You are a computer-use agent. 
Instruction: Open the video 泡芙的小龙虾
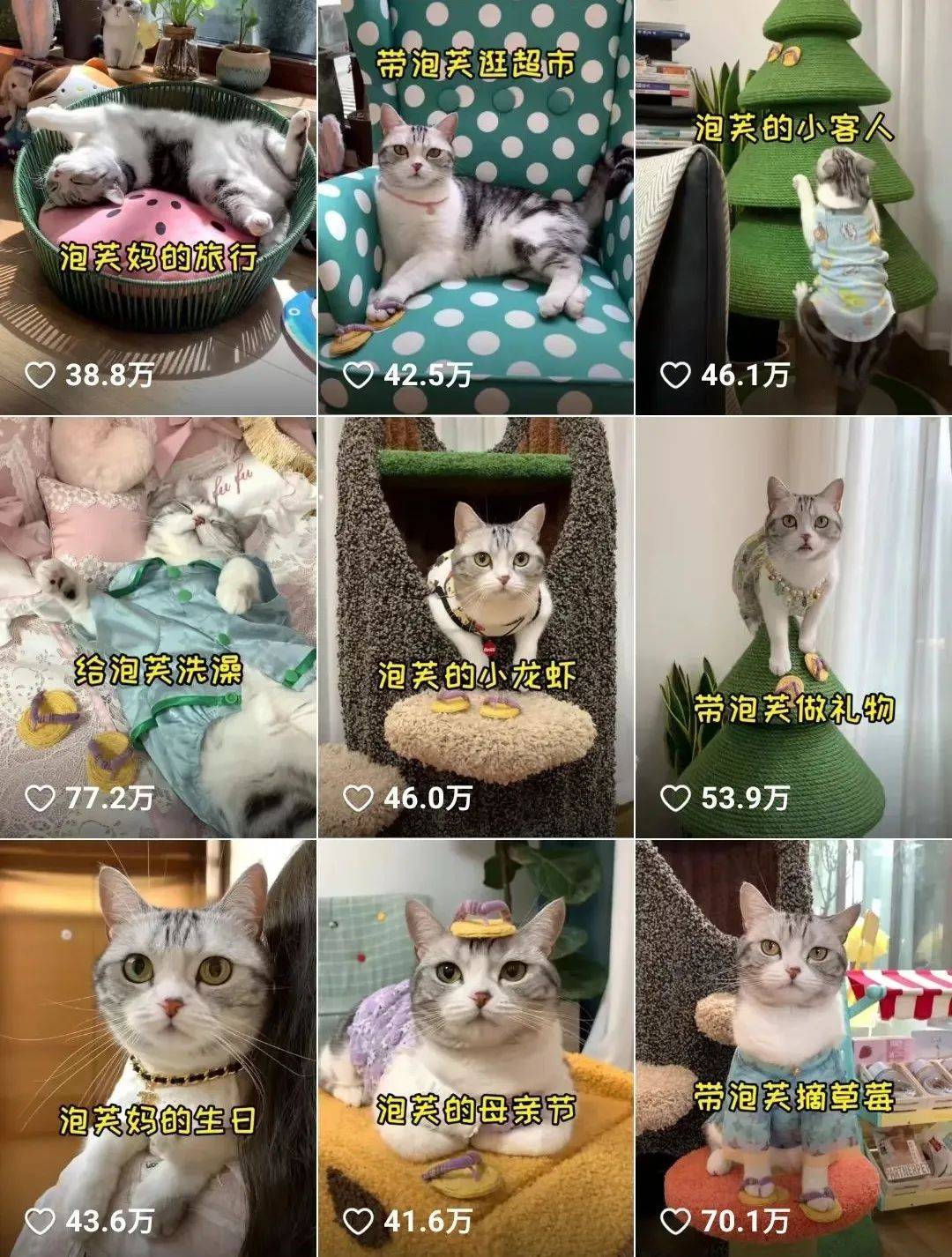coord(475,626)
